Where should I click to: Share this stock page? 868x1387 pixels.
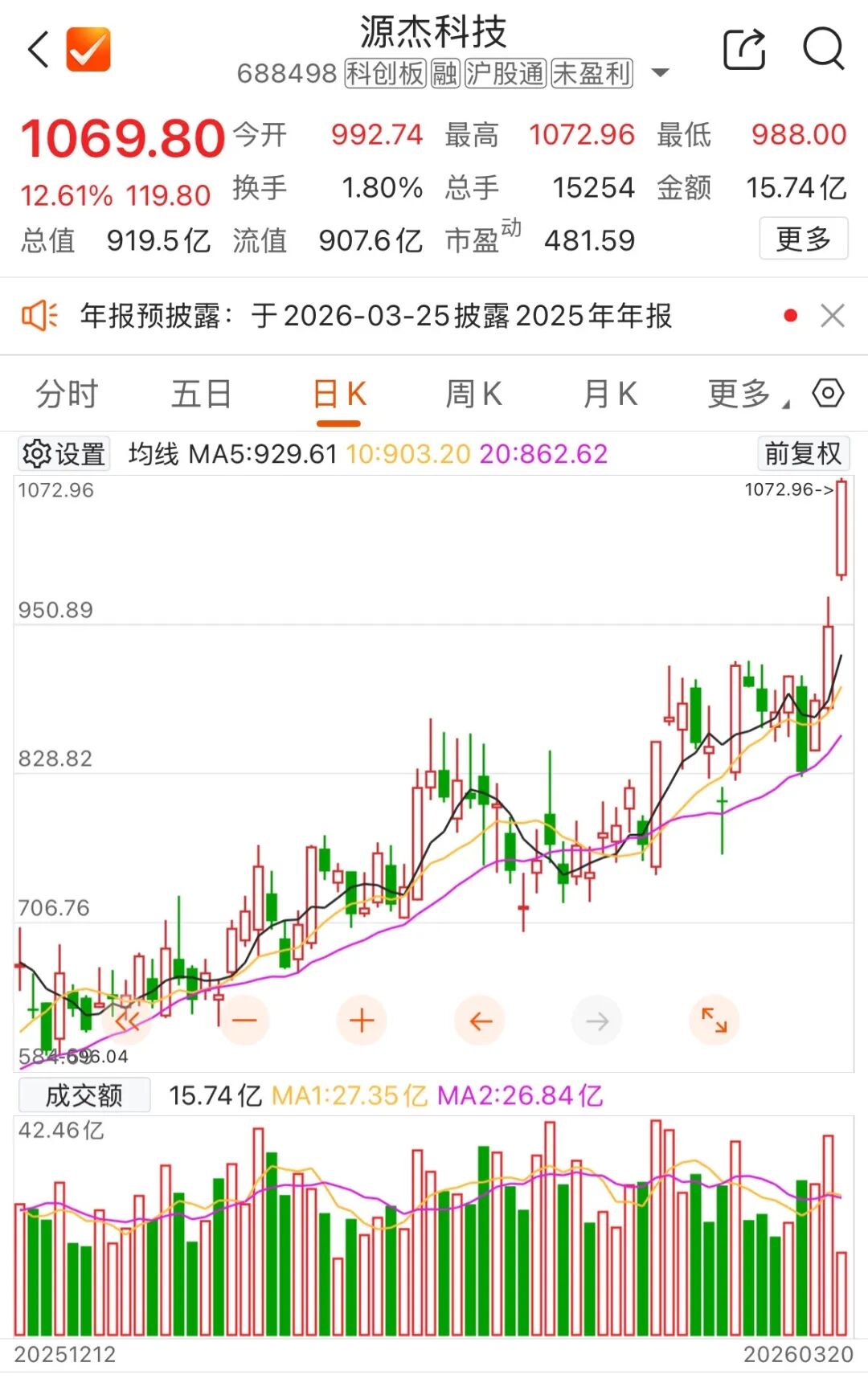click(x=743, y=50)
